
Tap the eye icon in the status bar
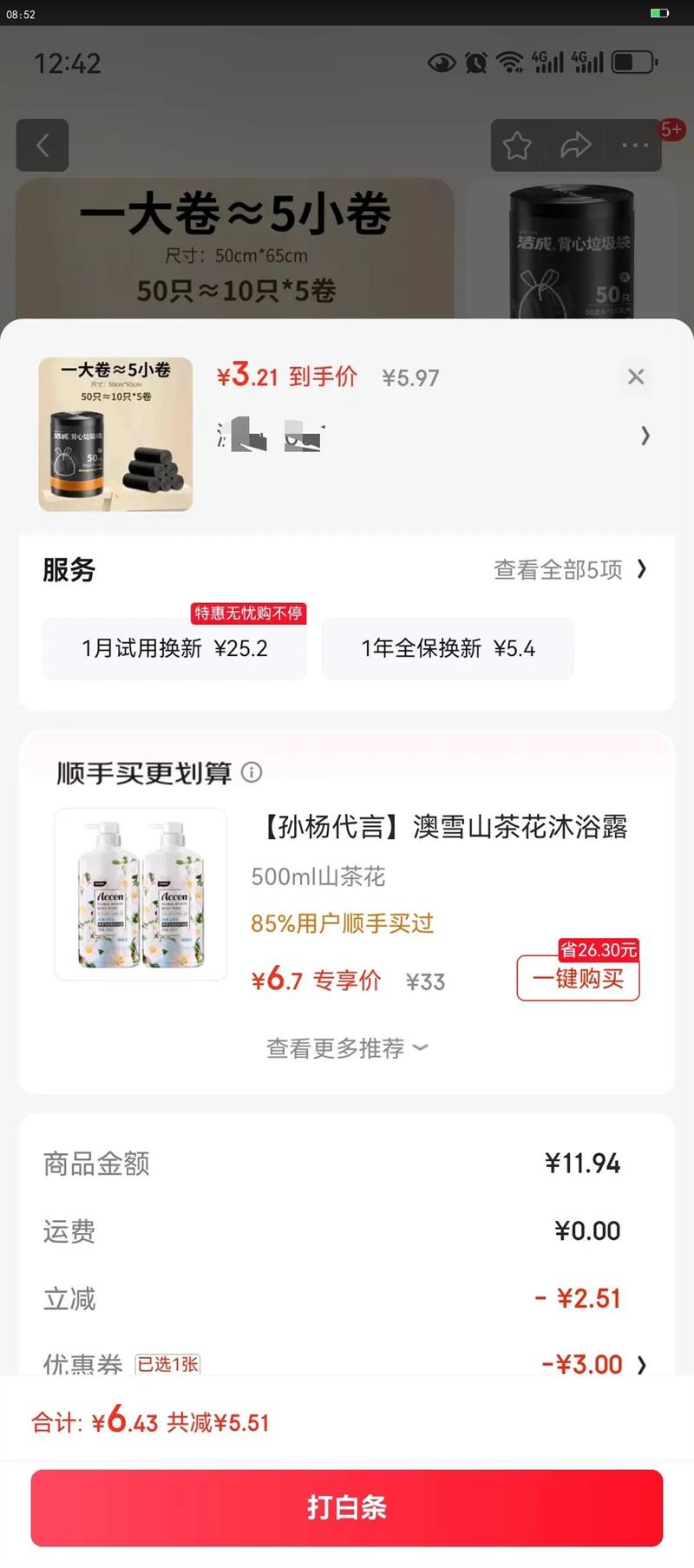441,62
